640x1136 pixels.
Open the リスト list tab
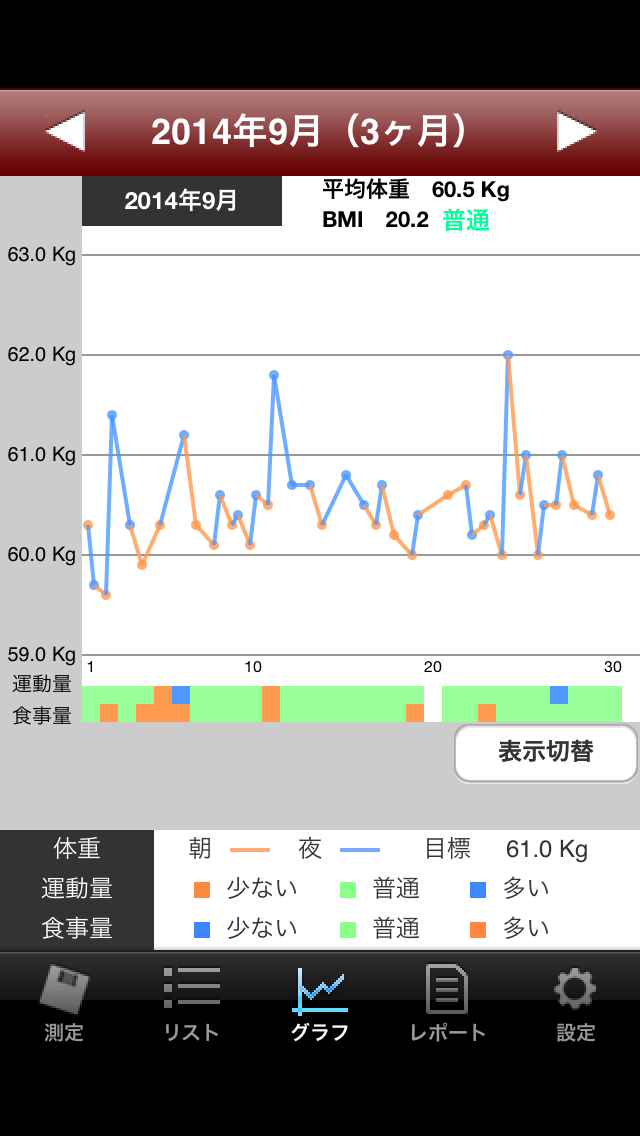191,1004
